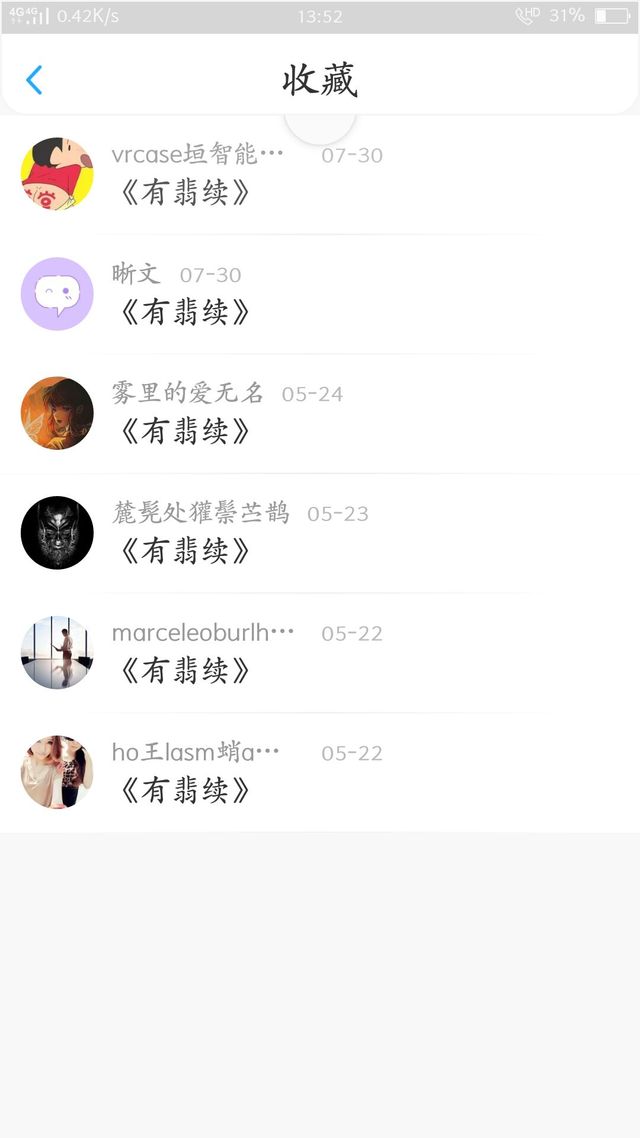
Task: Open the item by 雾里的爱无名
Action: (x=320, y=414)
